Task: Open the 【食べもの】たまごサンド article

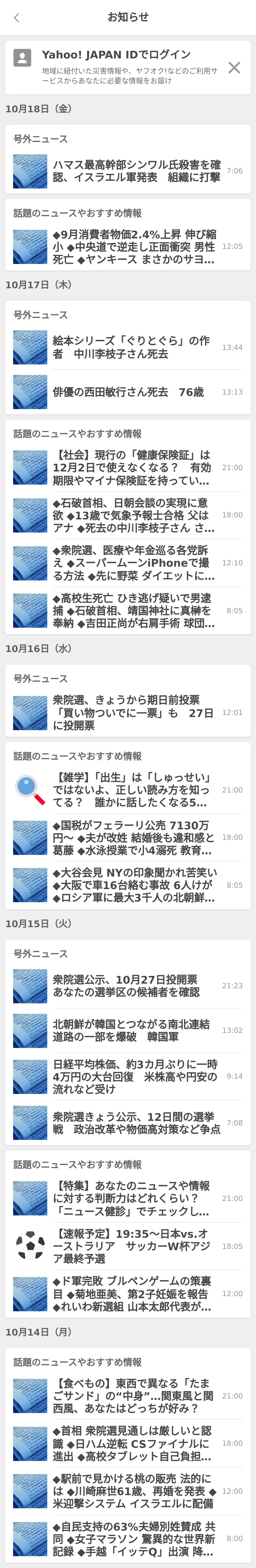Action: [133, 1396]
